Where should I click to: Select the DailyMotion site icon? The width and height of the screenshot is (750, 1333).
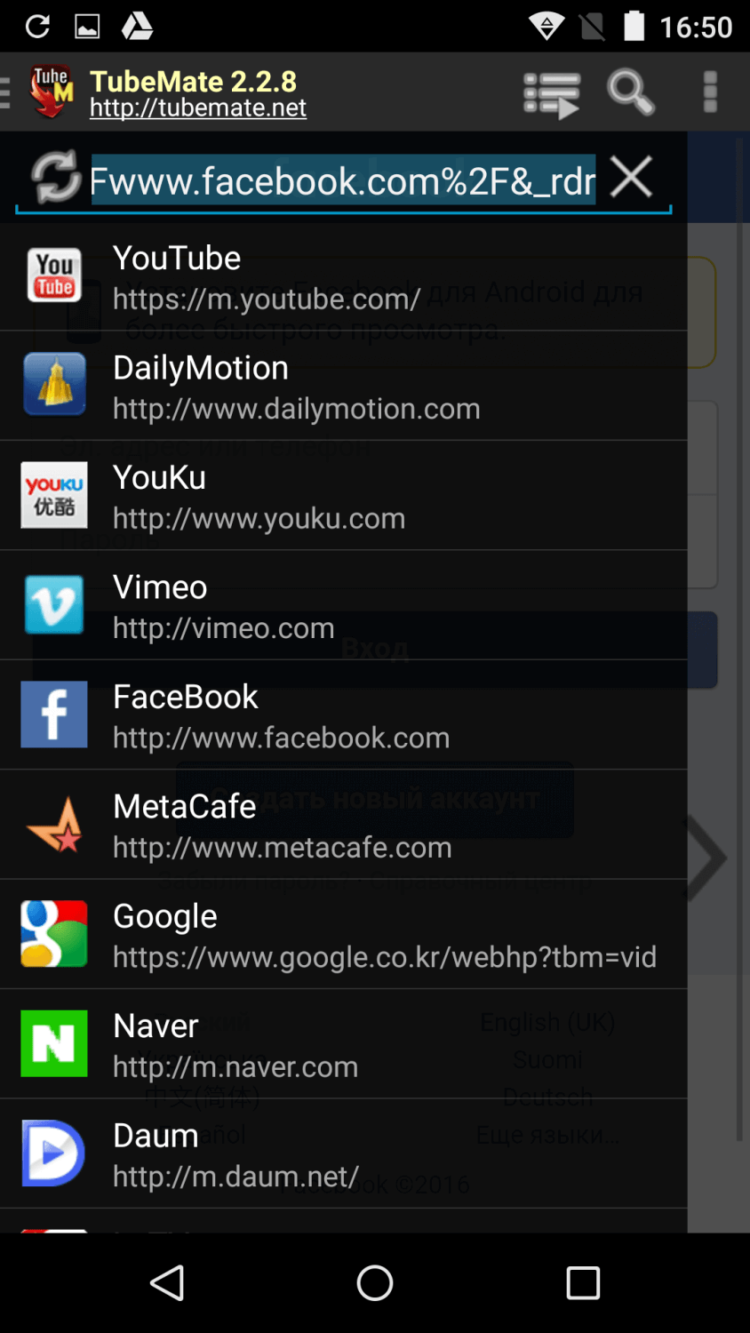[53, 384]
